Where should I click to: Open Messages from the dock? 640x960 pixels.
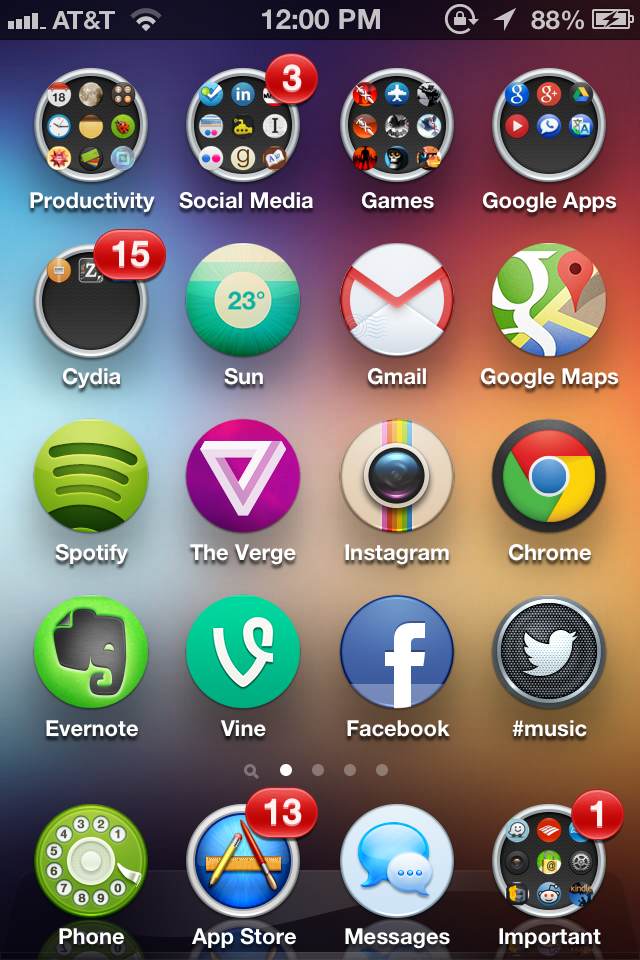pos(397,861)
